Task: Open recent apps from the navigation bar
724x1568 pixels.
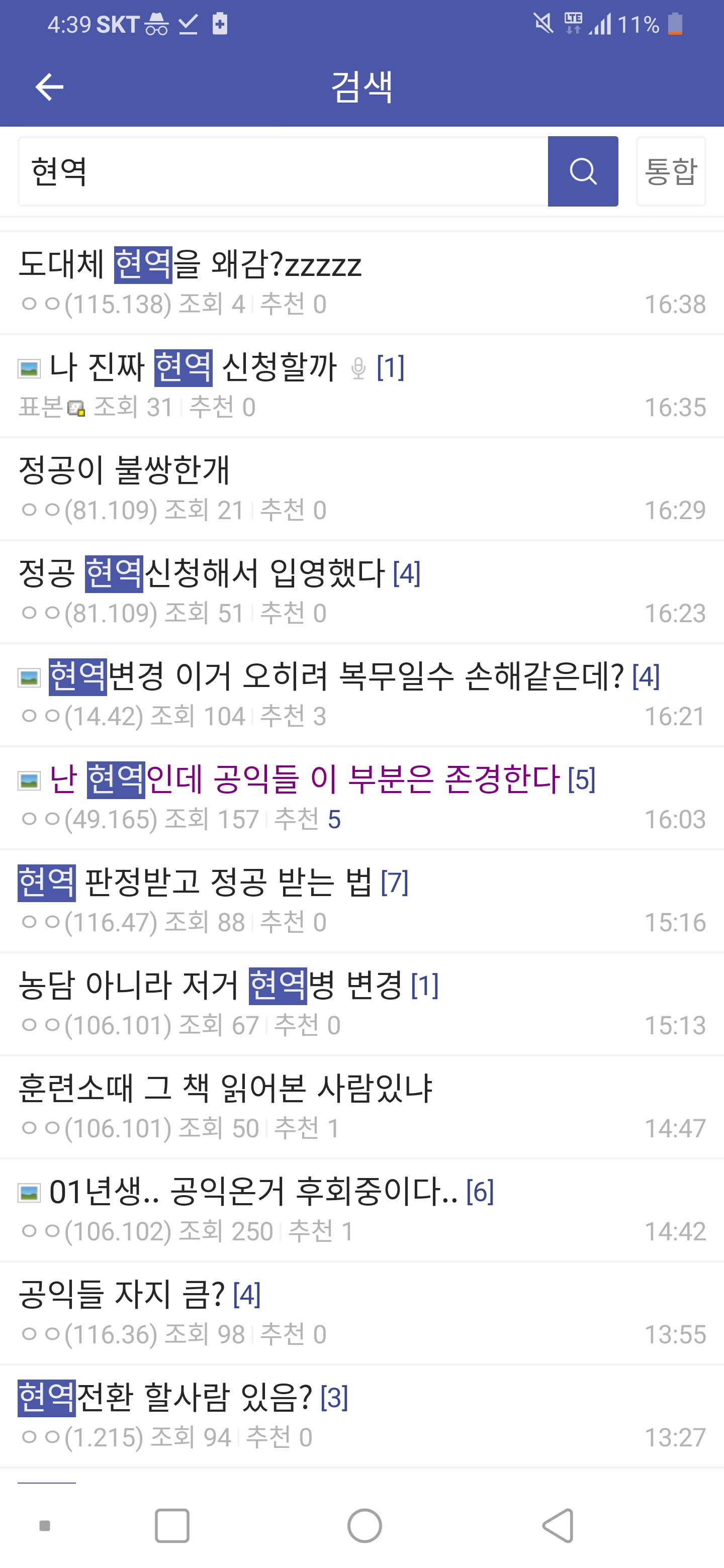Action: point(172,1526)
